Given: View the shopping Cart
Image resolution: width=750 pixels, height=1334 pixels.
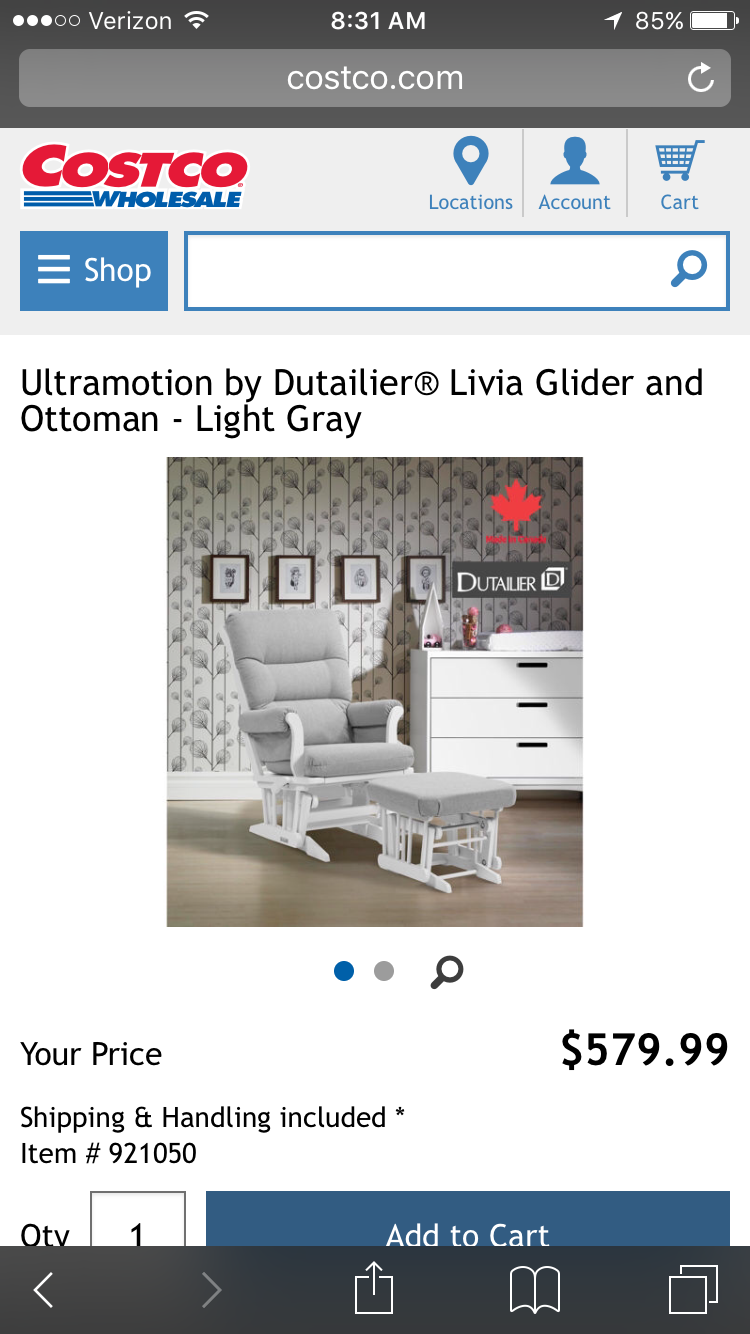Looking at the screenshot, I should pos(679,175).
